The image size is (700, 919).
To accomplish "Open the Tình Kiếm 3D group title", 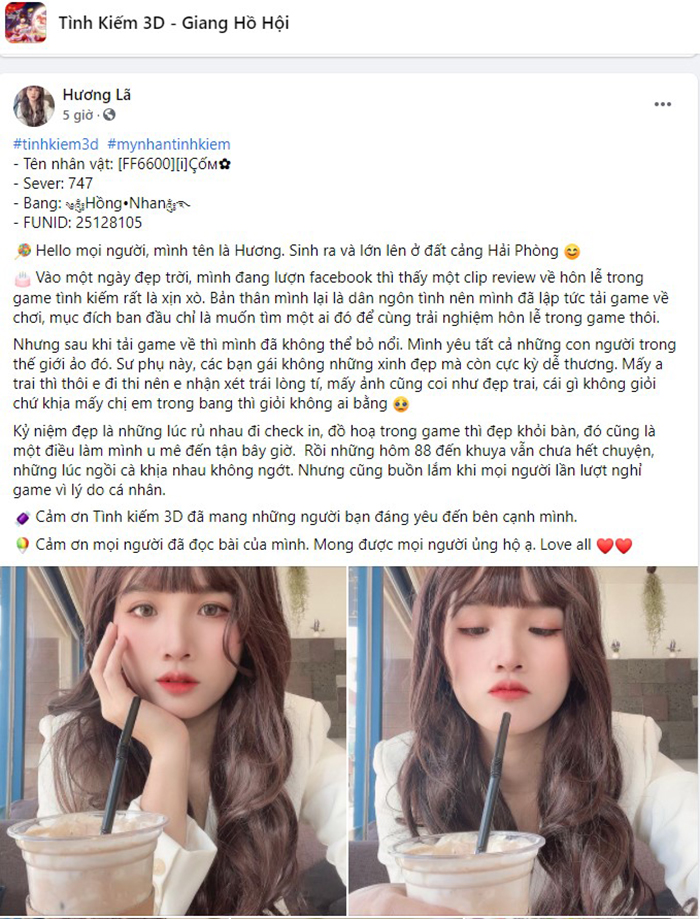I will (x=173, y=22).
